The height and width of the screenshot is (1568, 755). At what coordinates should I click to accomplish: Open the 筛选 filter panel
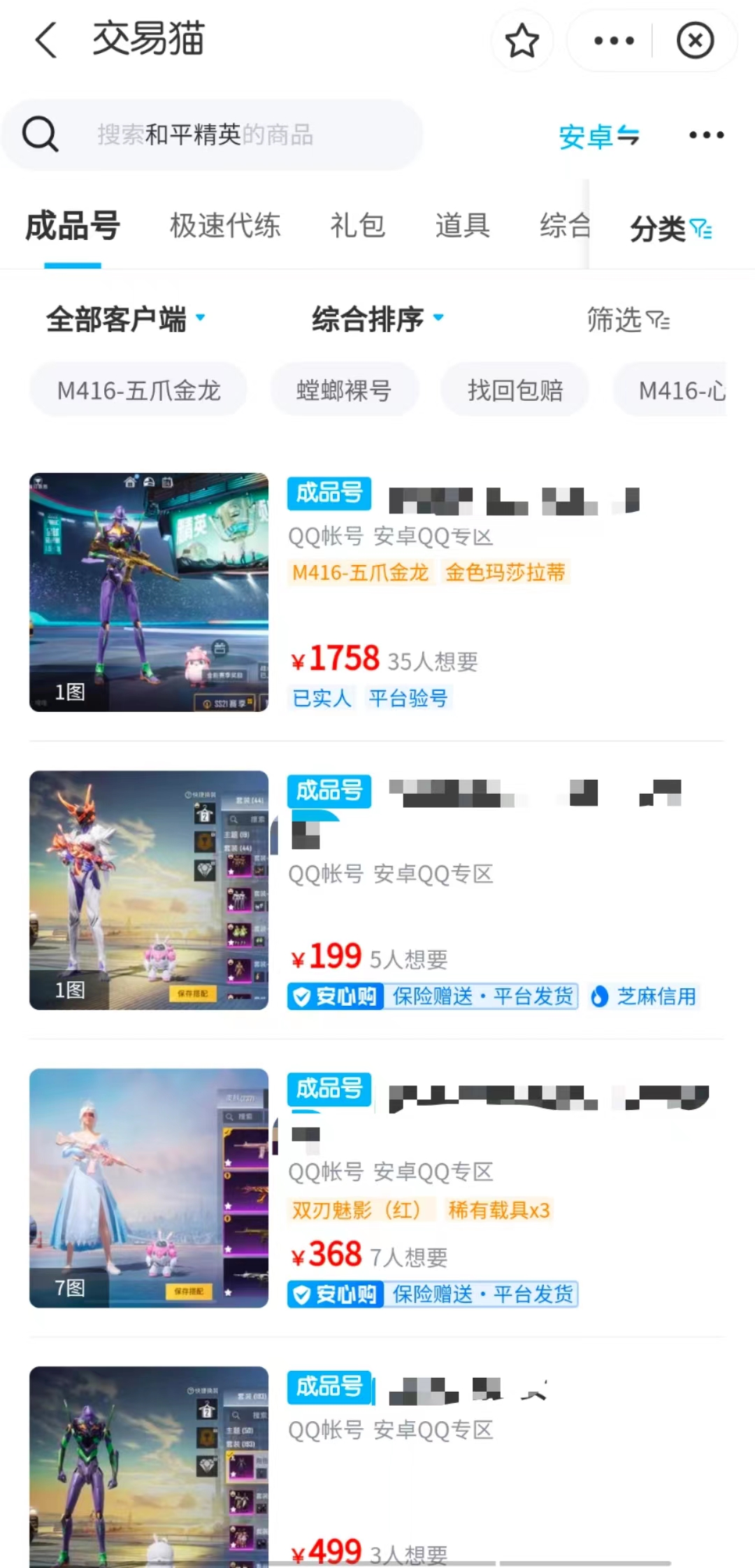628,320
